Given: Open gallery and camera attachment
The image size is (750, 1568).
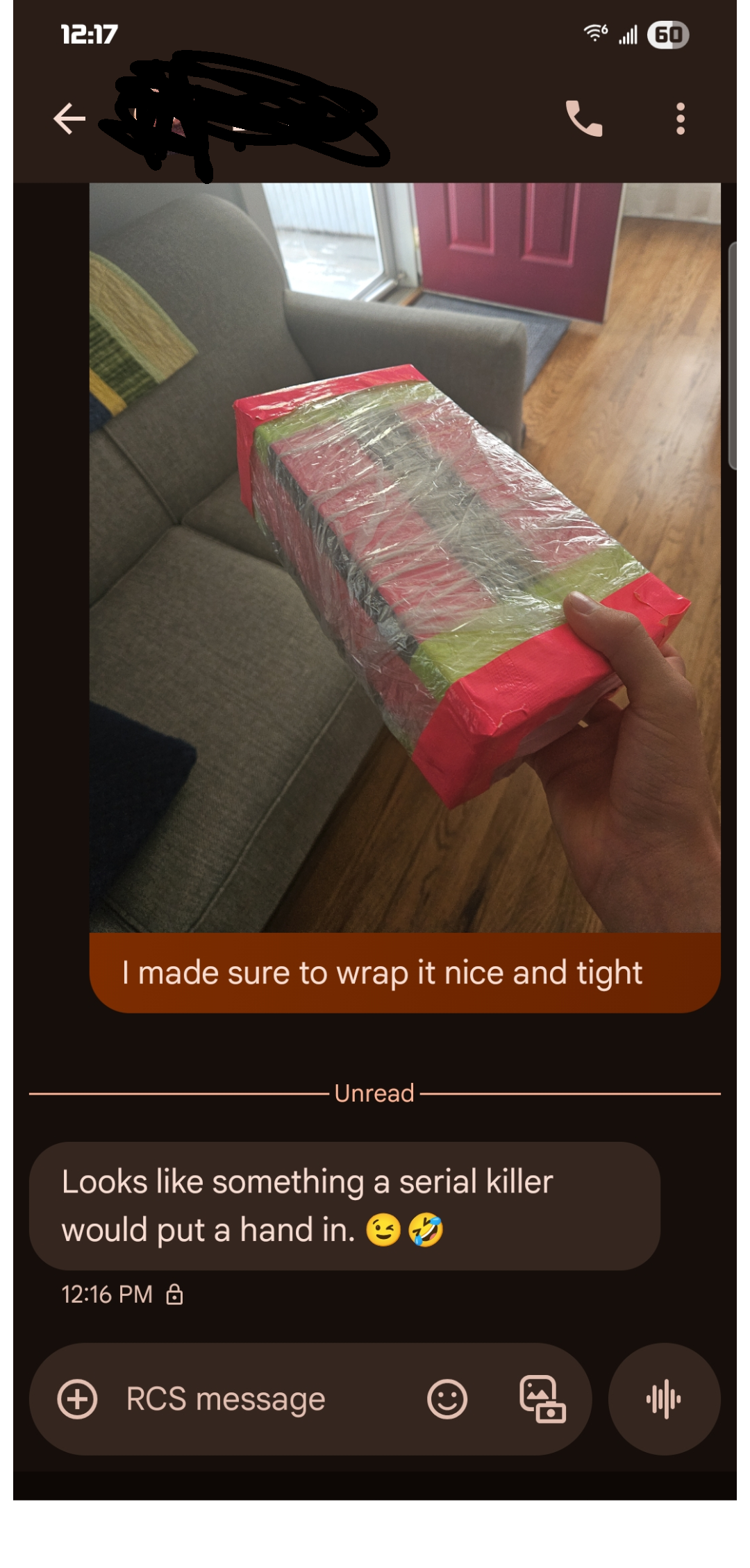Looking at the screenshot, I should click(x=542, y=1399).
